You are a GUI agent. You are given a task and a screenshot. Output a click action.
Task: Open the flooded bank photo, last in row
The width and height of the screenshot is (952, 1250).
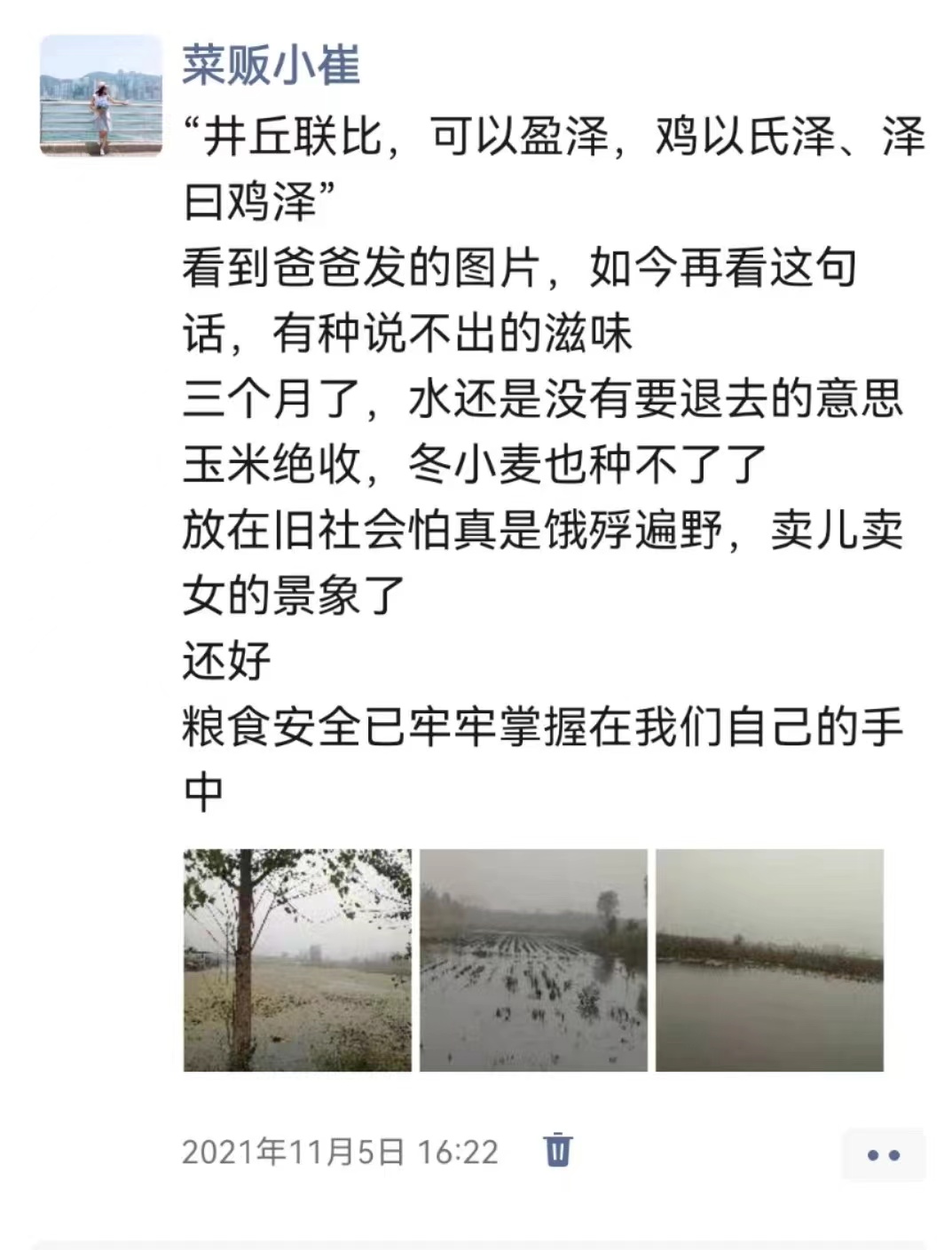click(x=769, y=960)
